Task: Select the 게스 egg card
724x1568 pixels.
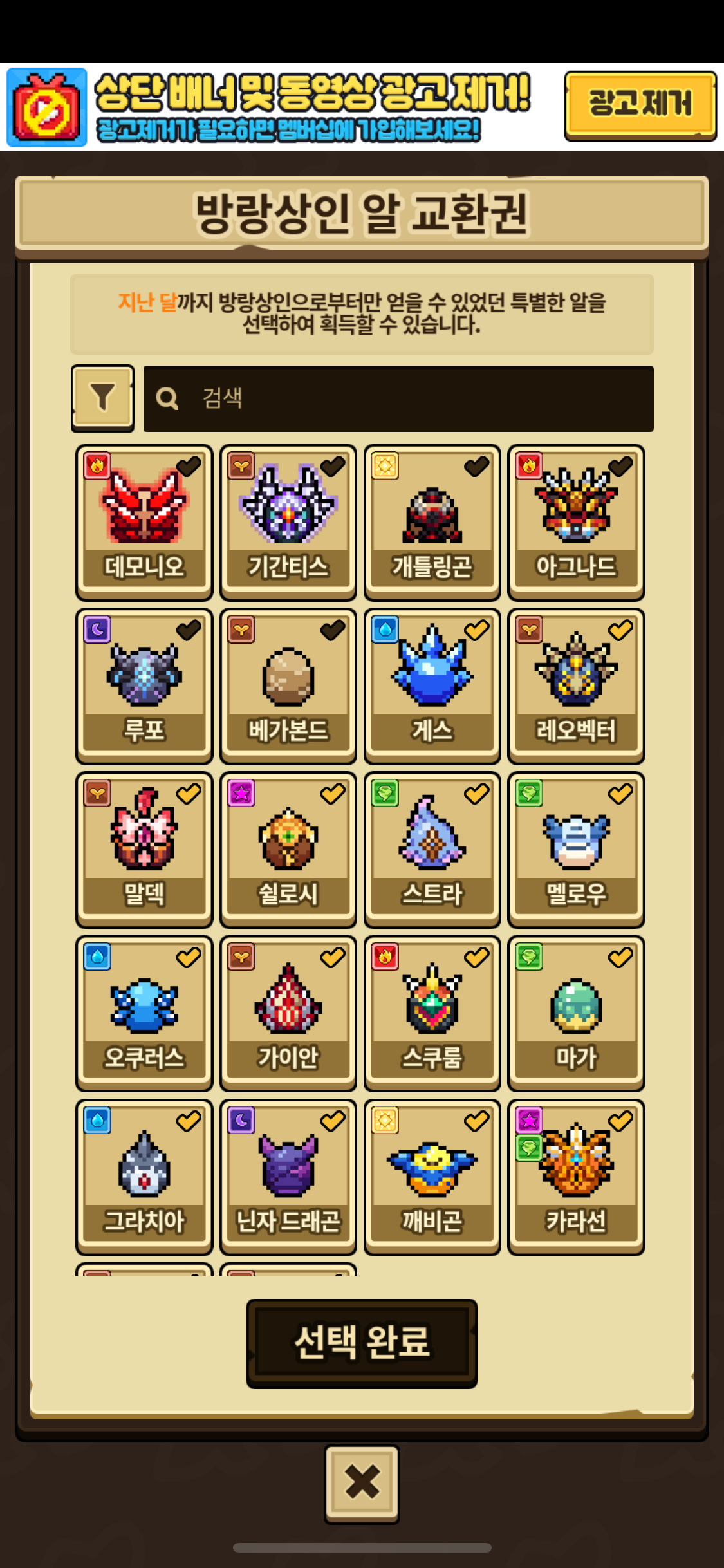Action: (432, 686)
